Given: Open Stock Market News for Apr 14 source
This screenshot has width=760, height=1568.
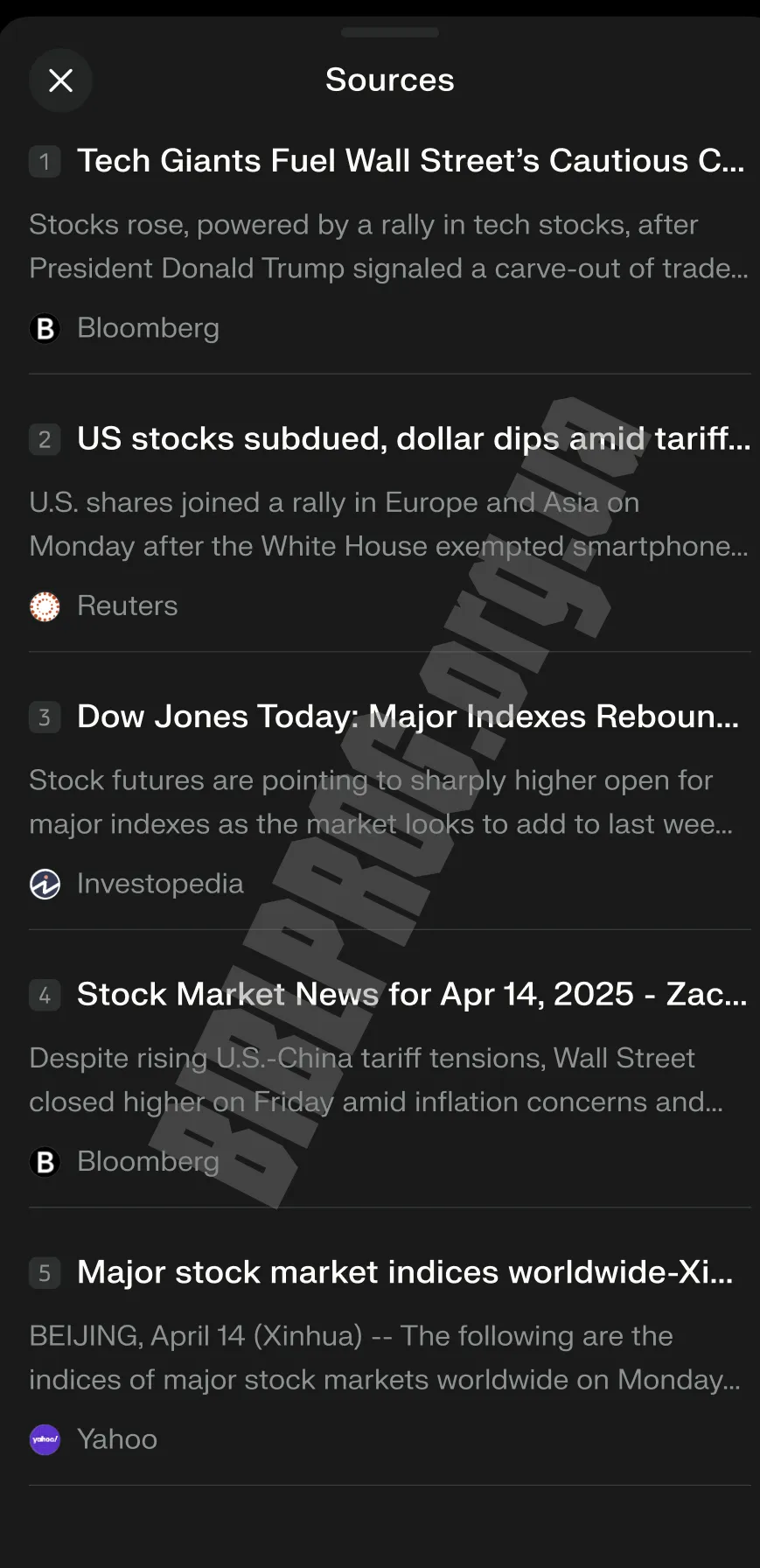Looking at the screenshot, I should (390, 1077).
